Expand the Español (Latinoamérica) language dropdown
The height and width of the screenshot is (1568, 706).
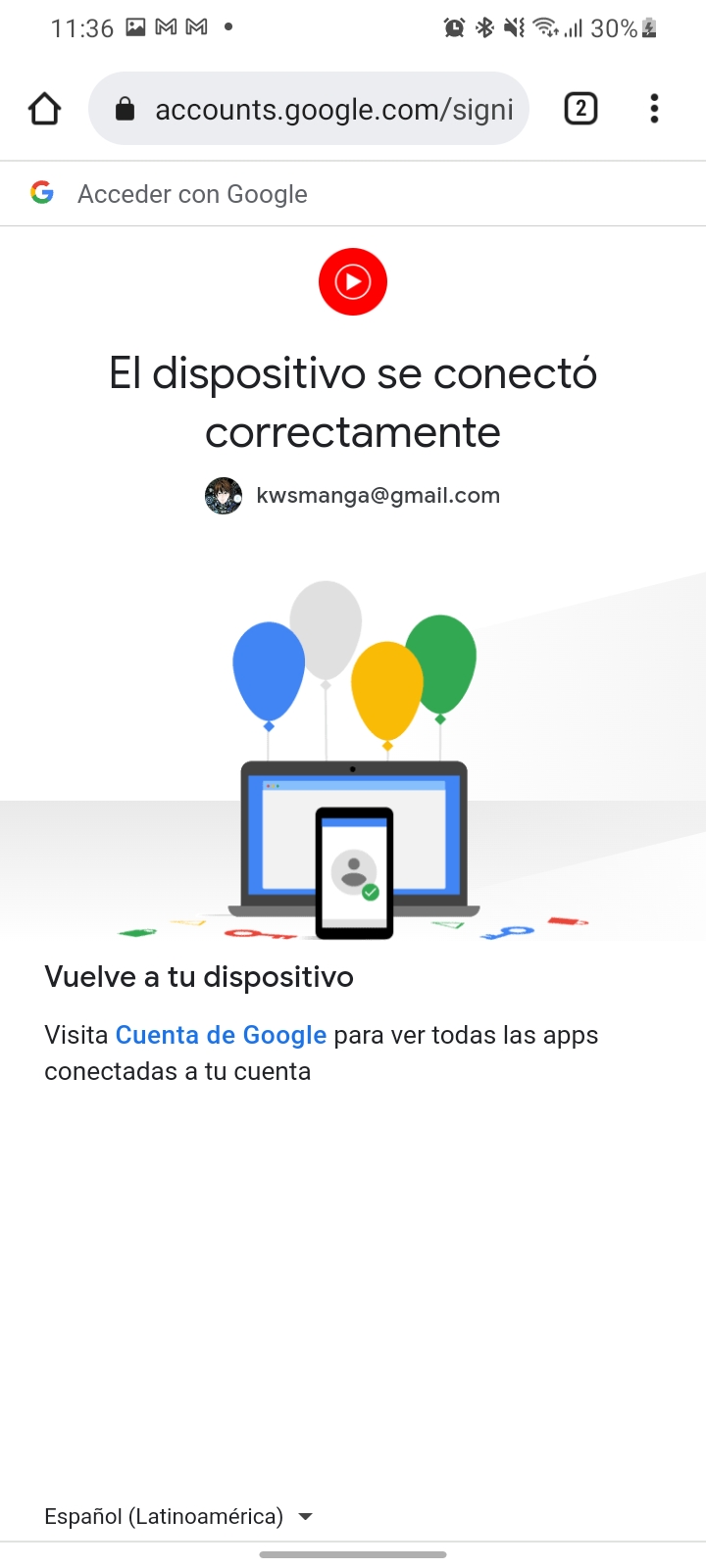(x=179, y=1516)
